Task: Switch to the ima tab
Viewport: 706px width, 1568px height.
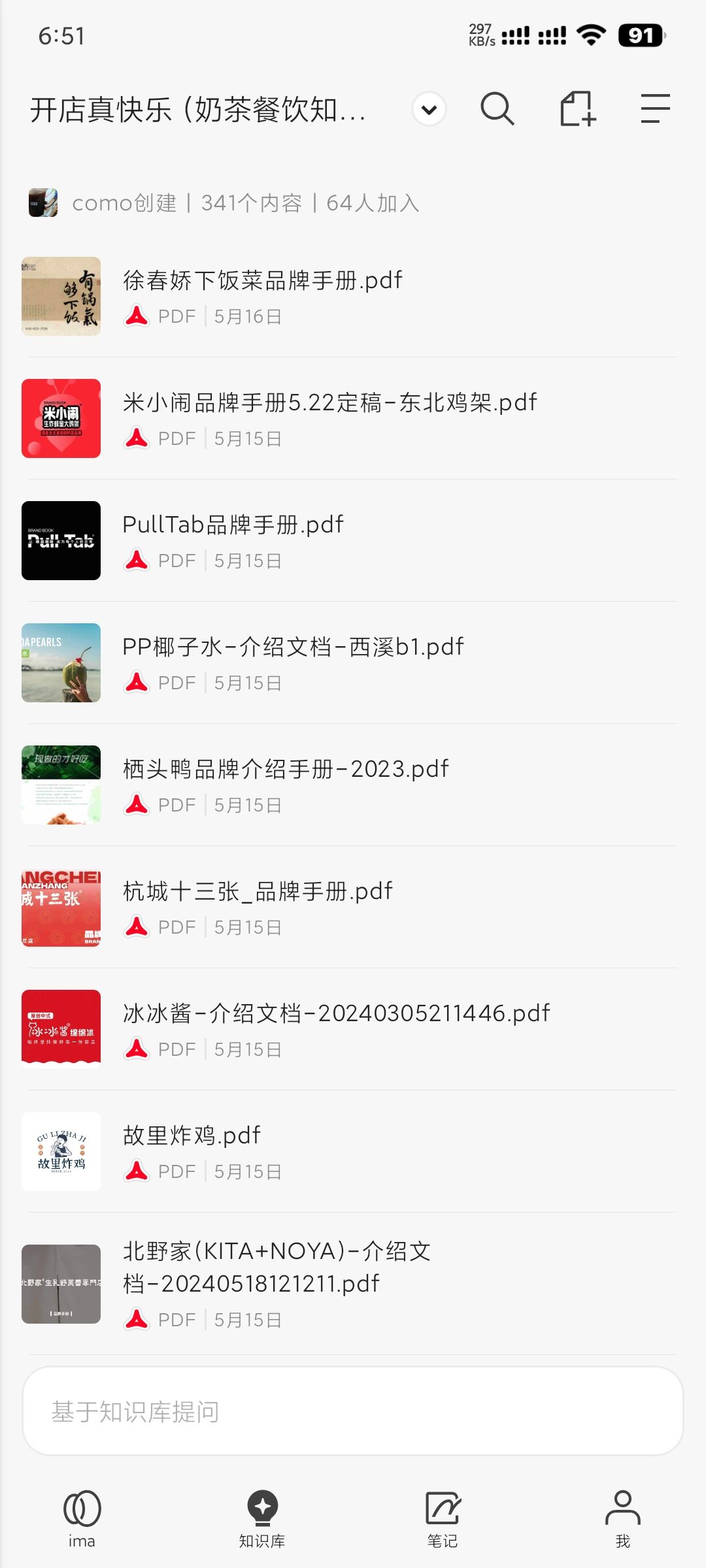Action: click(x=82, y=1519)
